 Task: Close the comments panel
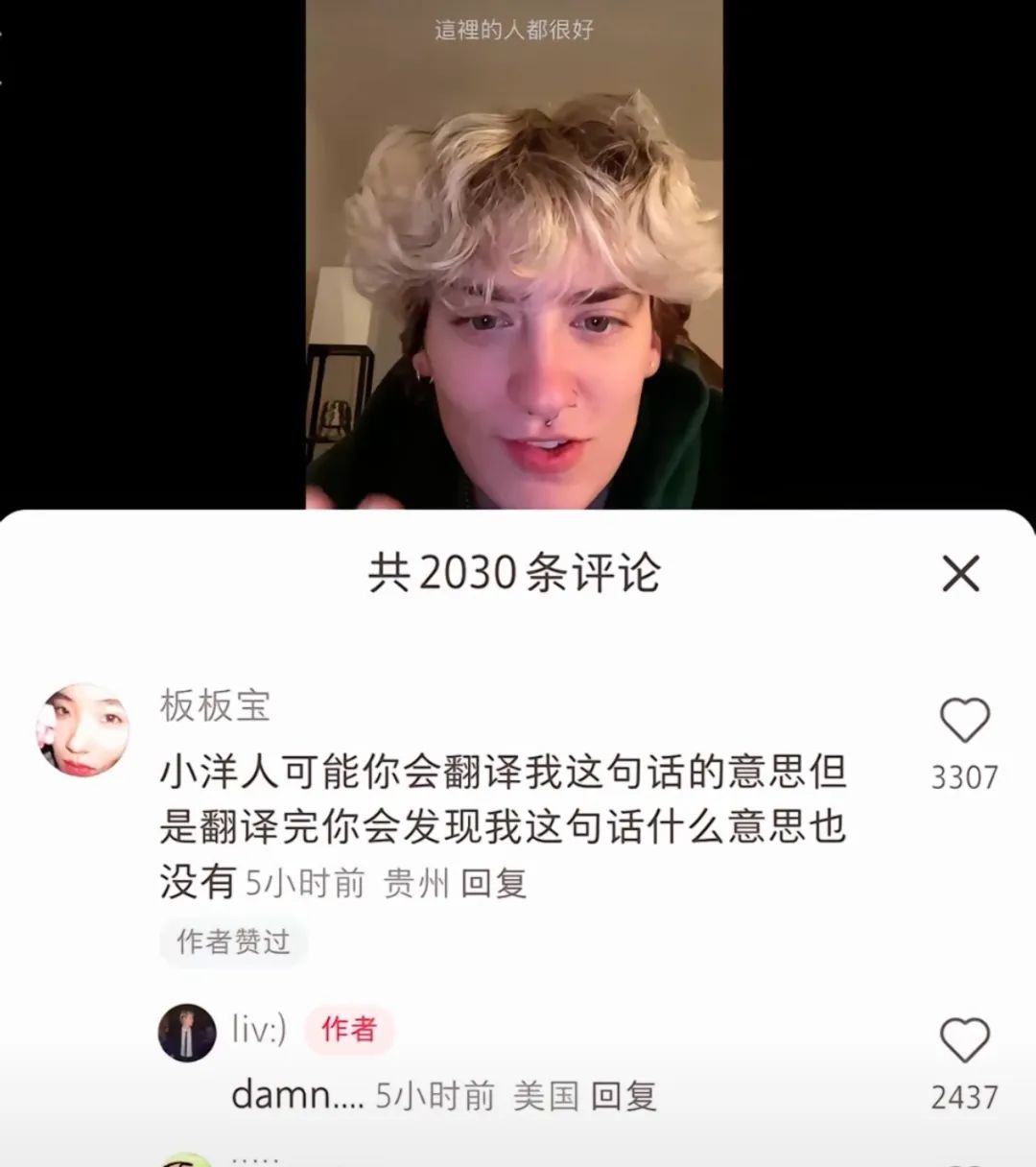click(x=960, y=574)
